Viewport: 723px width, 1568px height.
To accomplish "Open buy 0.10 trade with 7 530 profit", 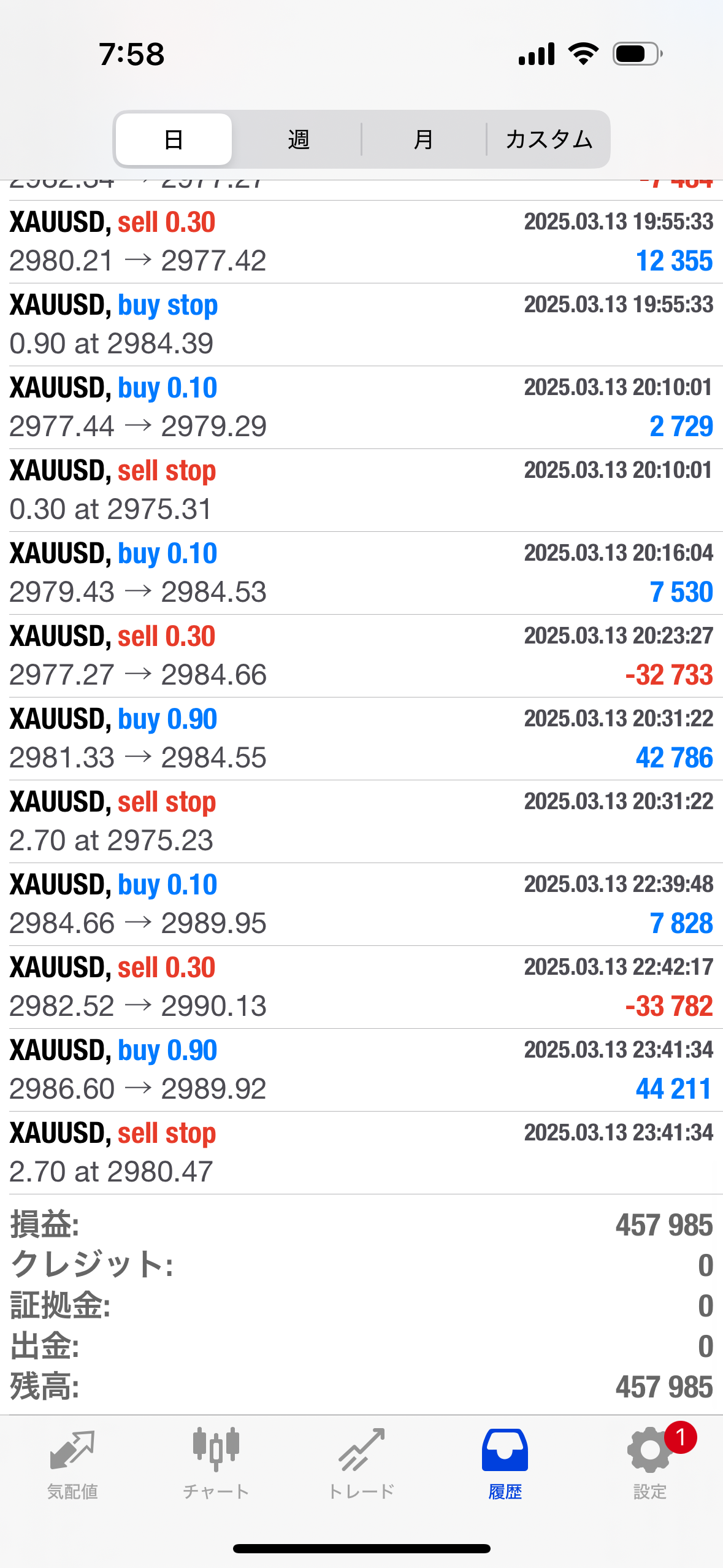I will pos(361,573).
